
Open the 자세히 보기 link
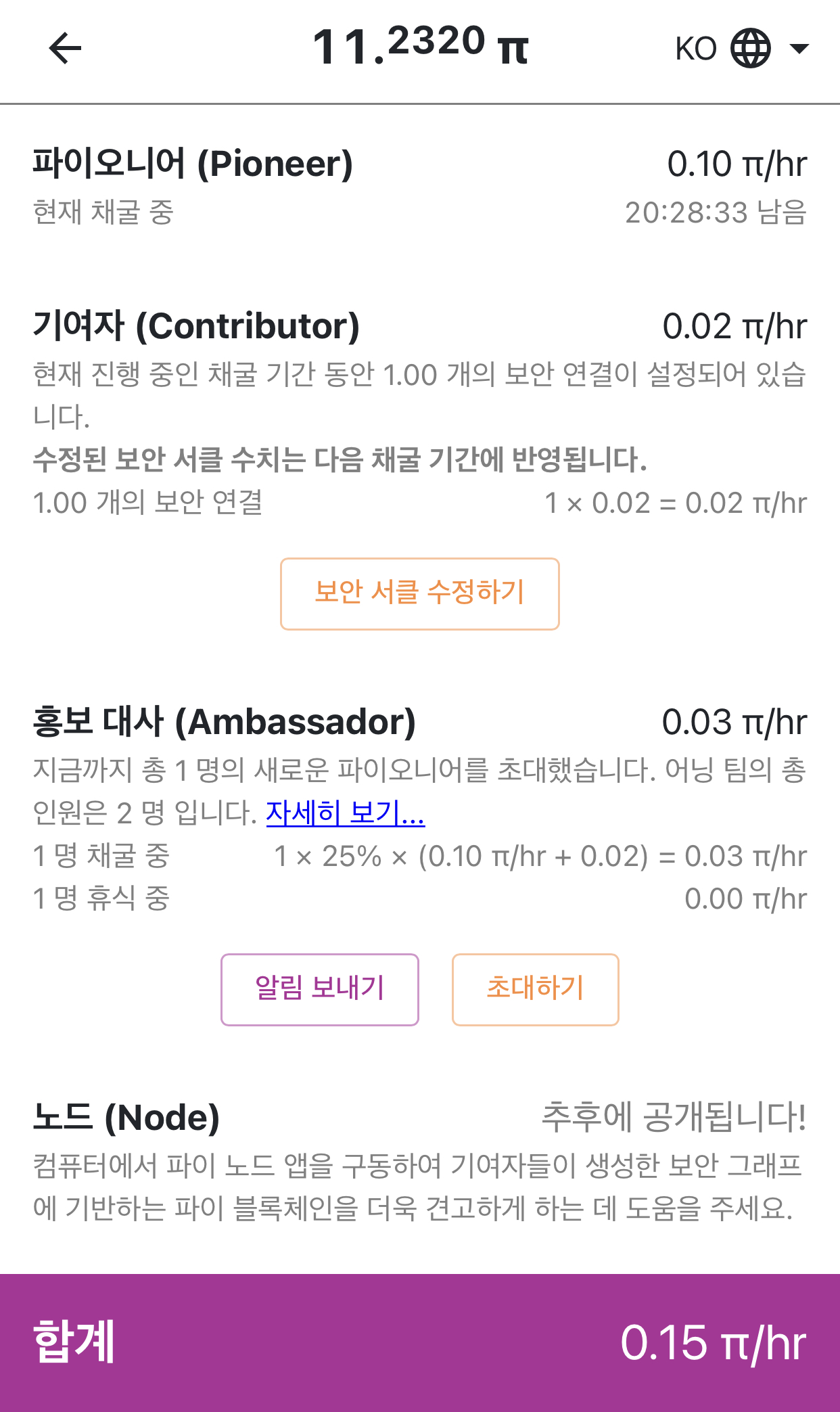click(x=345, y=813)
